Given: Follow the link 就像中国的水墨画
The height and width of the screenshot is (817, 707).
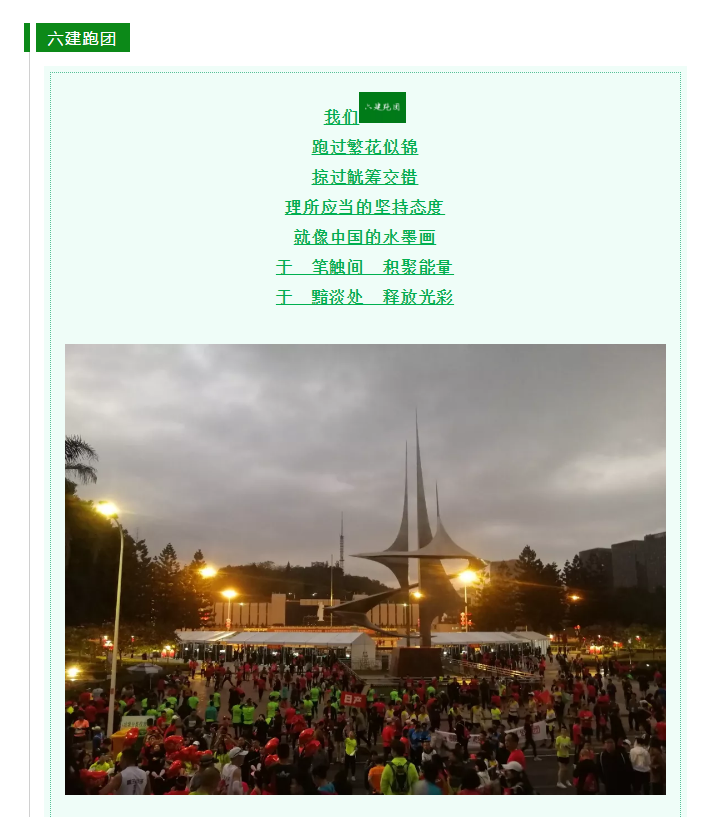Looking at the screenshot, I should pyautogui.click(x=364, y=237).
